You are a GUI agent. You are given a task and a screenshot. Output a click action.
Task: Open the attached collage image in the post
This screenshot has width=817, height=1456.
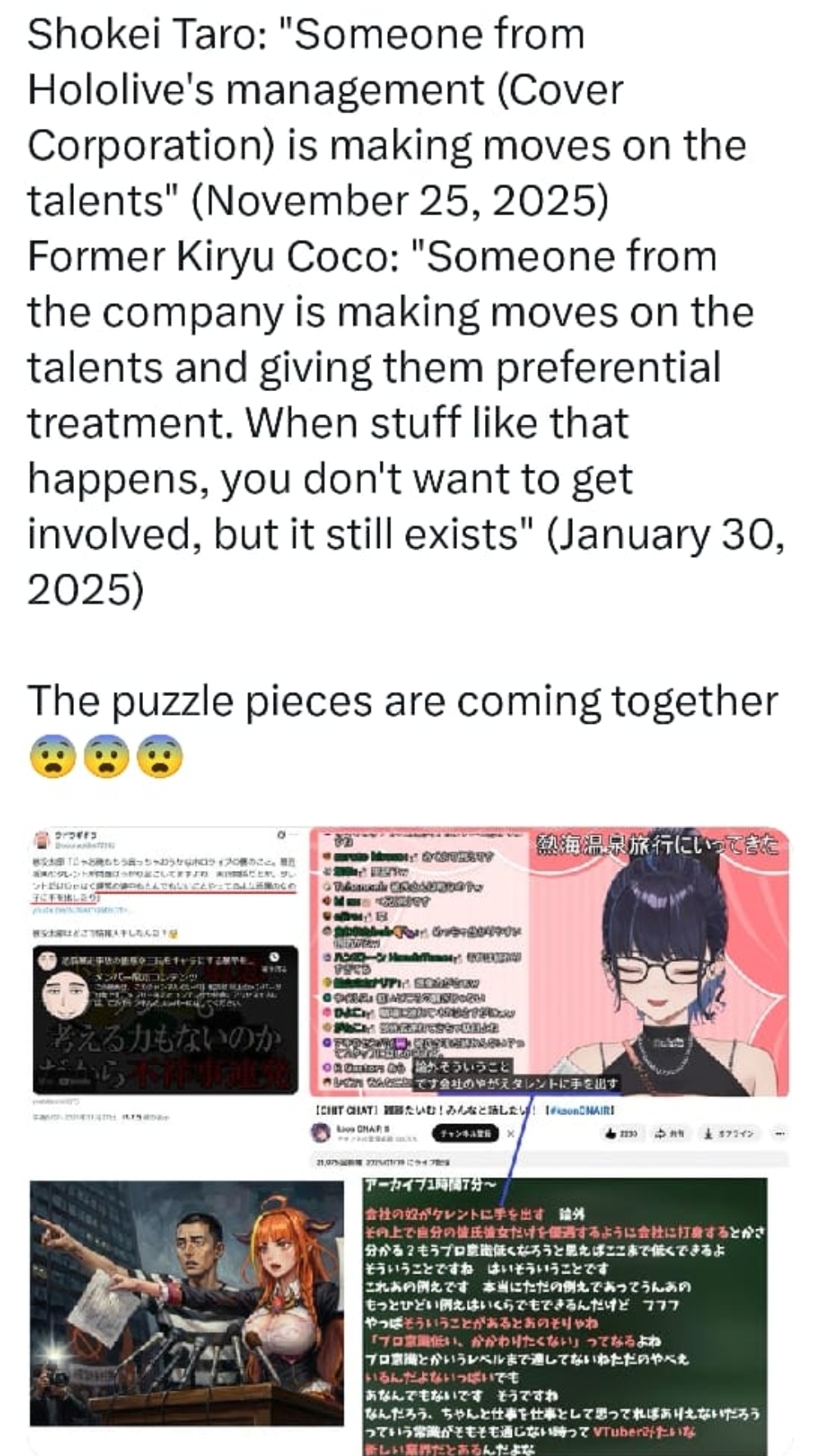408,1134
